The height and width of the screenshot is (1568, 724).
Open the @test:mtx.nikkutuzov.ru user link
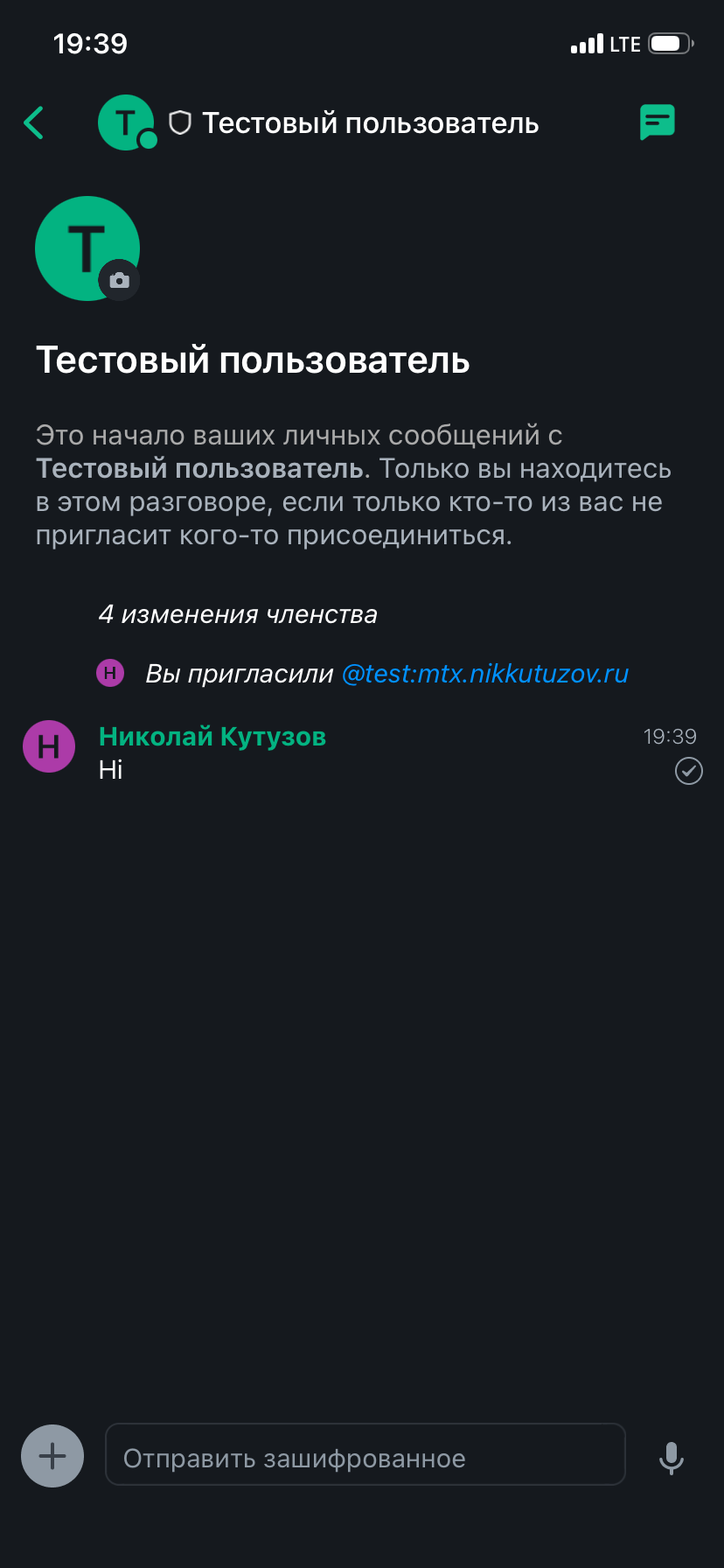tap(484, 674)
